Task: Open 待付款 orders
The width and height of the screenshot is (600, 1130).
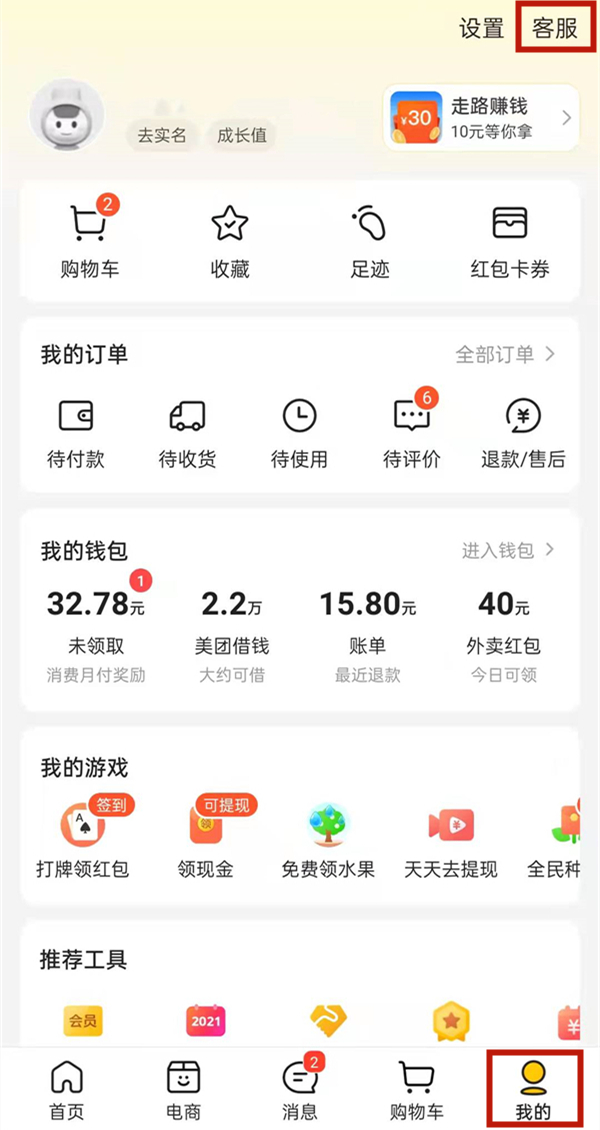Action: tap(75, 432)
